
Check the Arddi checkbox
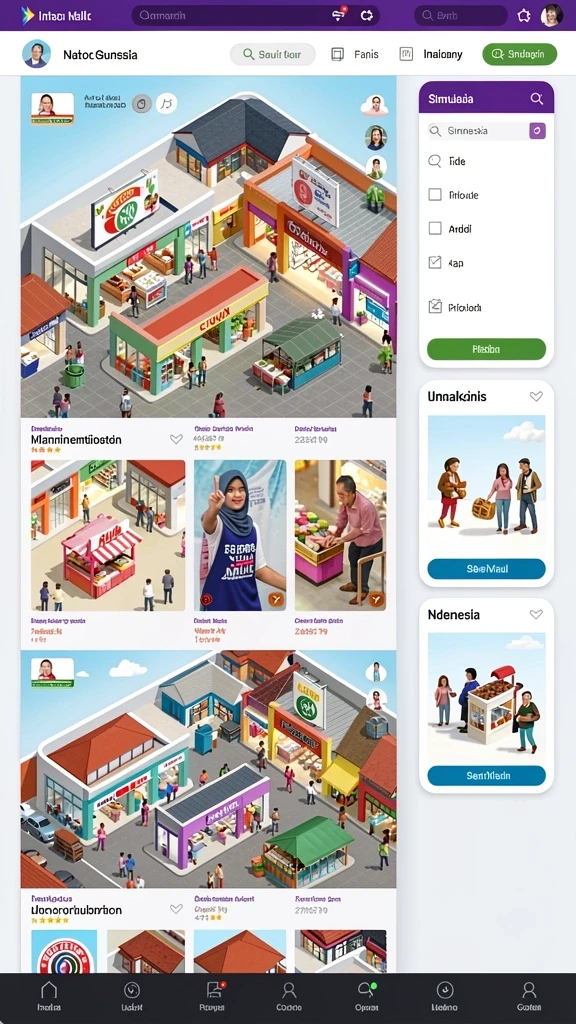(x=435, y=229)
